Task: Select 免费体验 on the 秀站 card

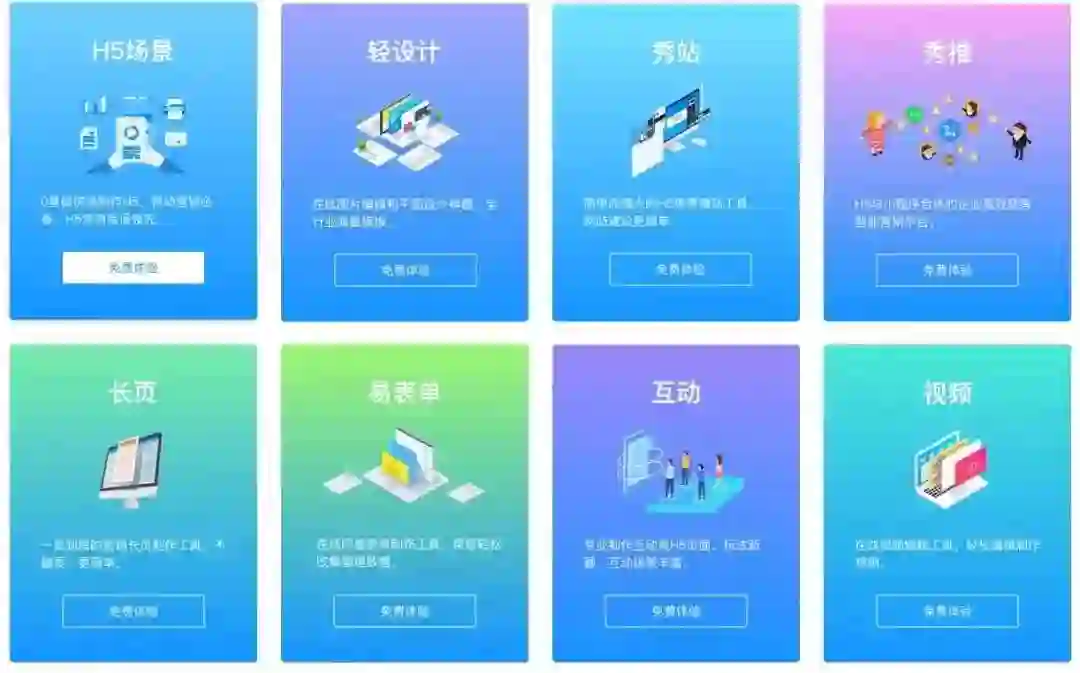Action: [x=680, y=269]
